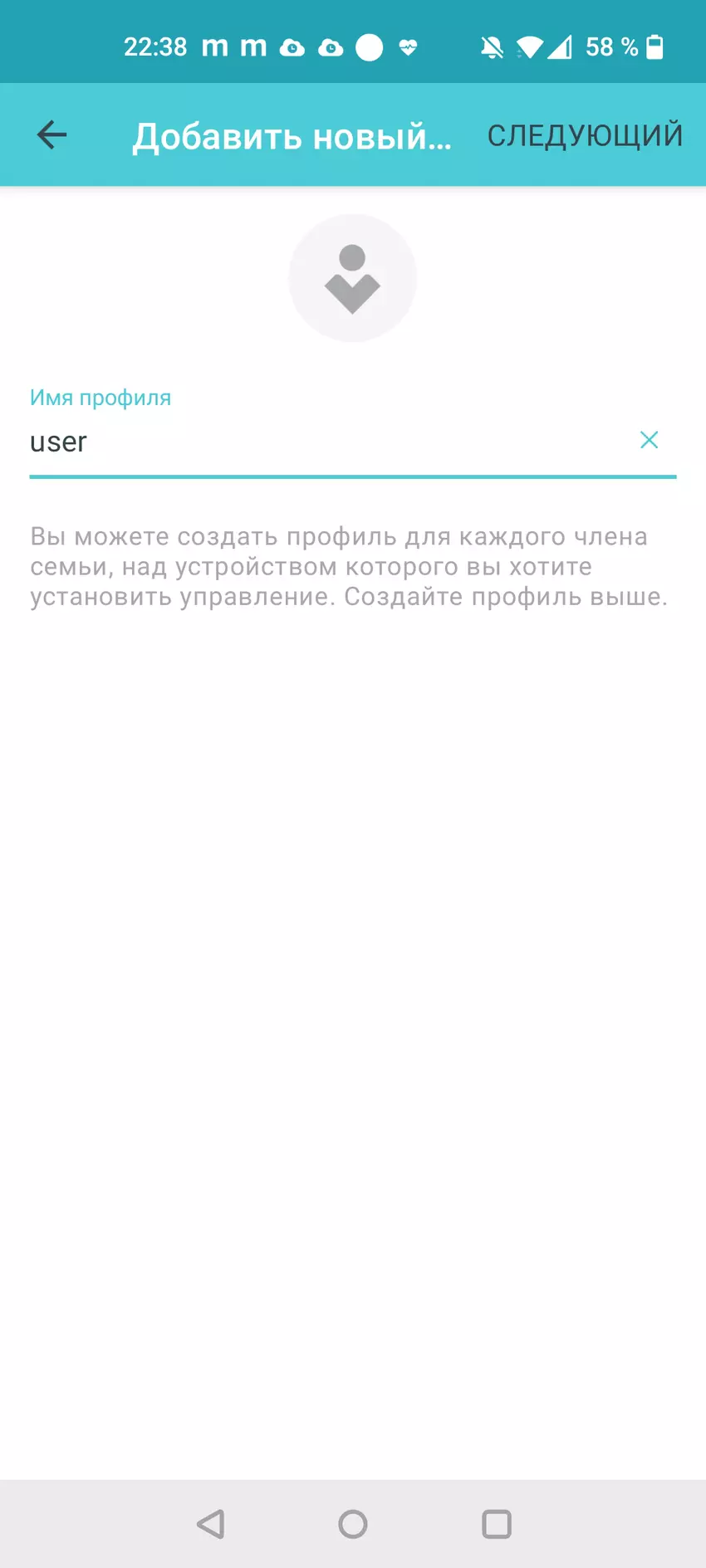Focus the Имя профиля text field

coord(324,442)
